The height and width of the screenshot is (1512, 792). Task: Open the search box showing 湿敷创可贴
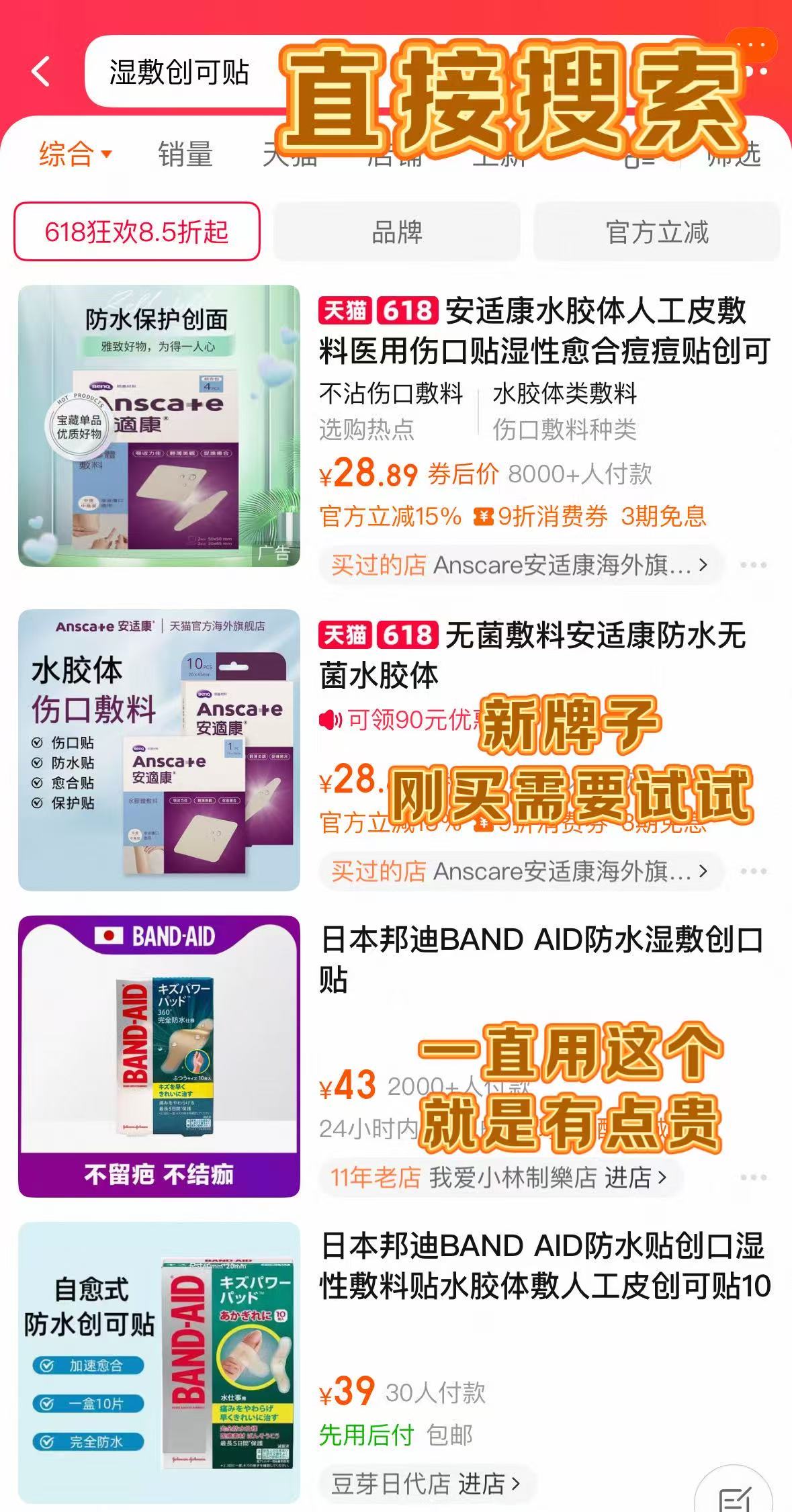click(x=179, y=72)
